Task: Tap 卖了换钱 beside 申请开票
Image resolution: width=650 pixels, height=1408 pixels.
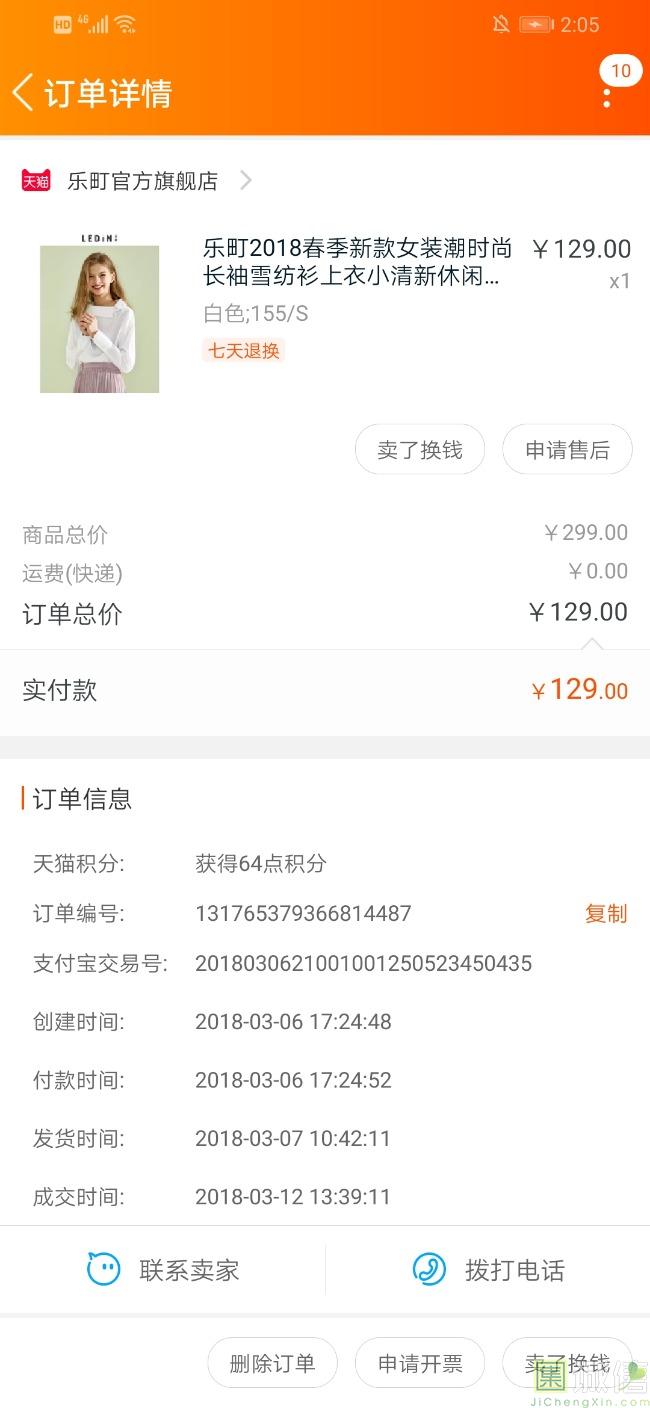Action: (x=567, y=1362)
